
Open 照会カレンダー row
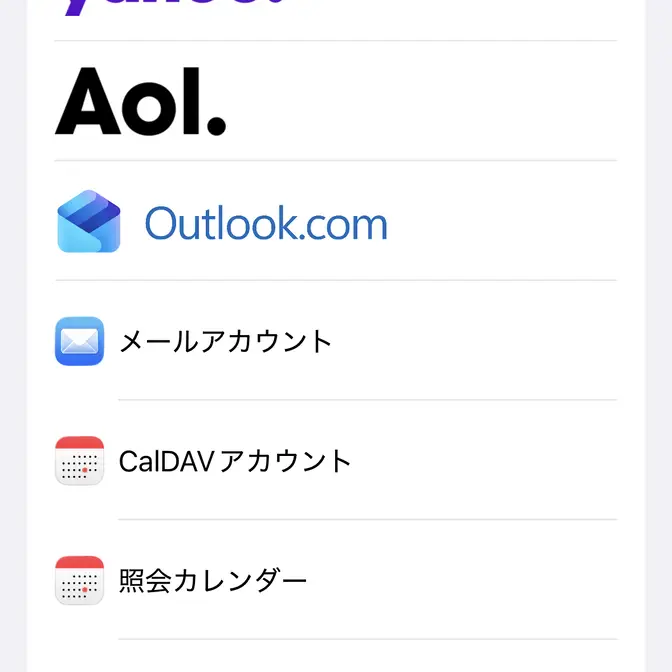[x=212, y=581]
